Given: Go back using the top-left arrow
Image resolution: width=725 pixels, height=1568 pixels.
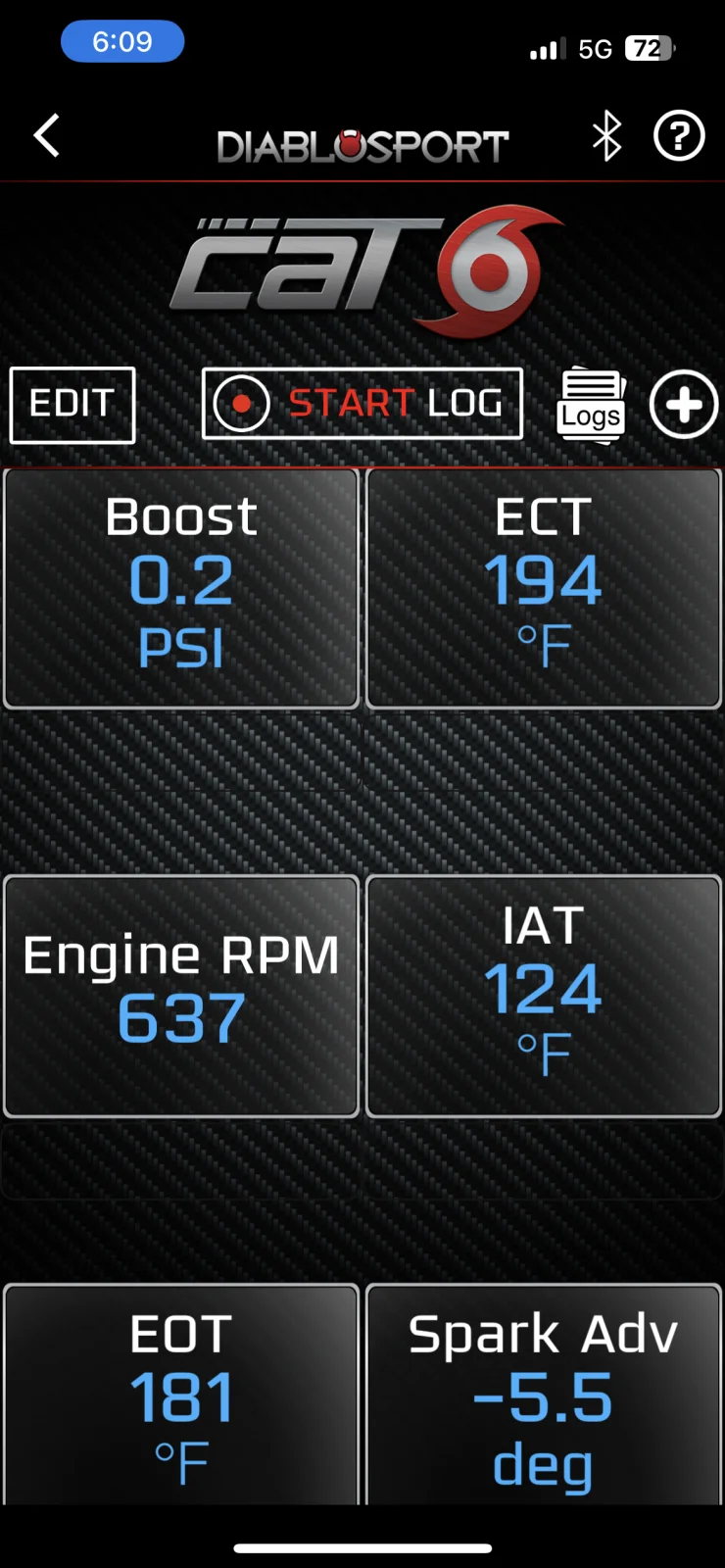Looking at the screenshot, I should 47,135.
